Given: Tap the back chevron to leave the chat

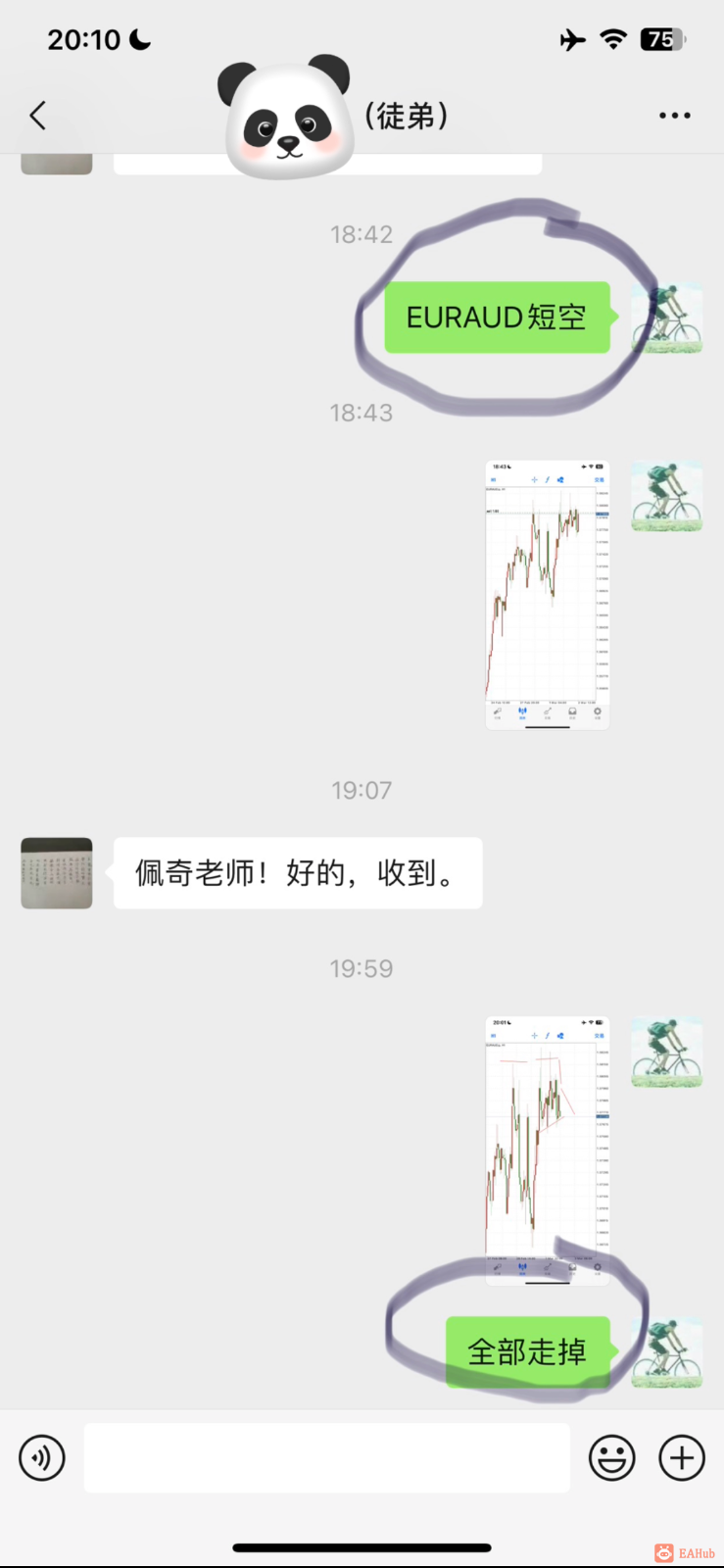Looking at the screenshot, I should [37, 115].
